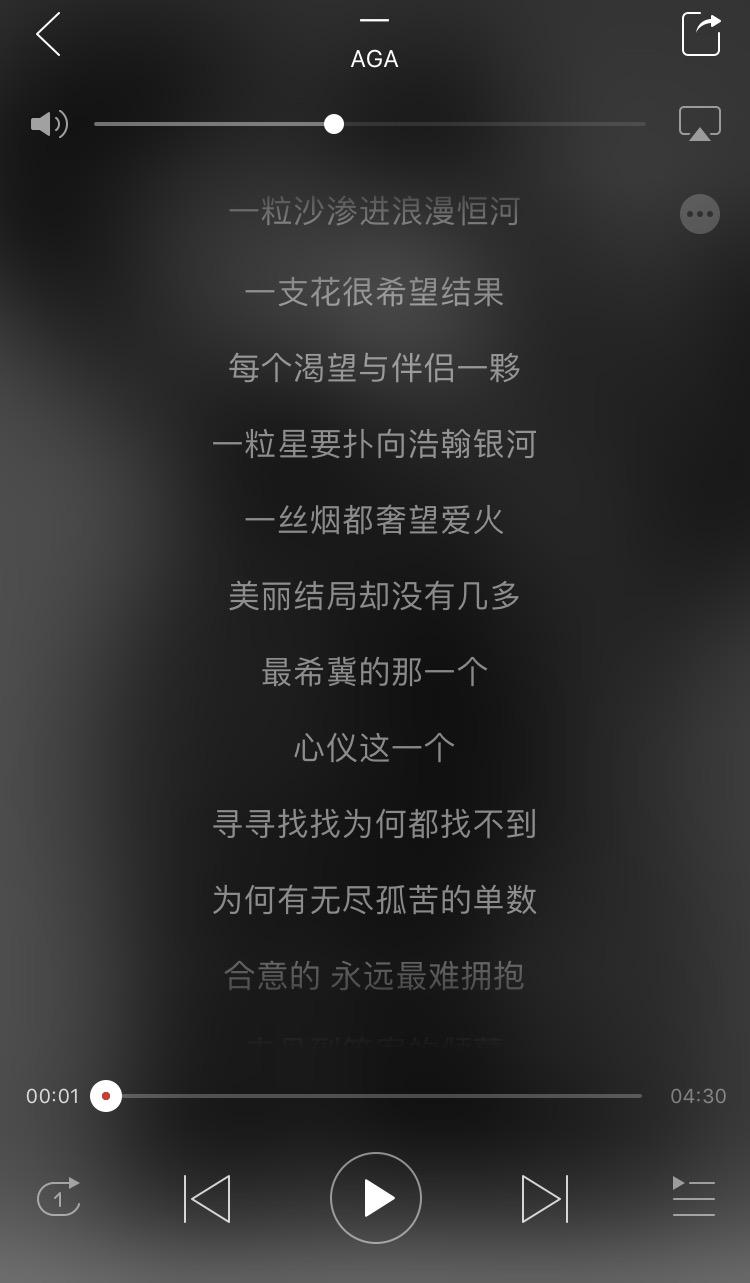Viewport: 750px width, 1283px height.
Task: Play the song
Action: coord(376,1198)
